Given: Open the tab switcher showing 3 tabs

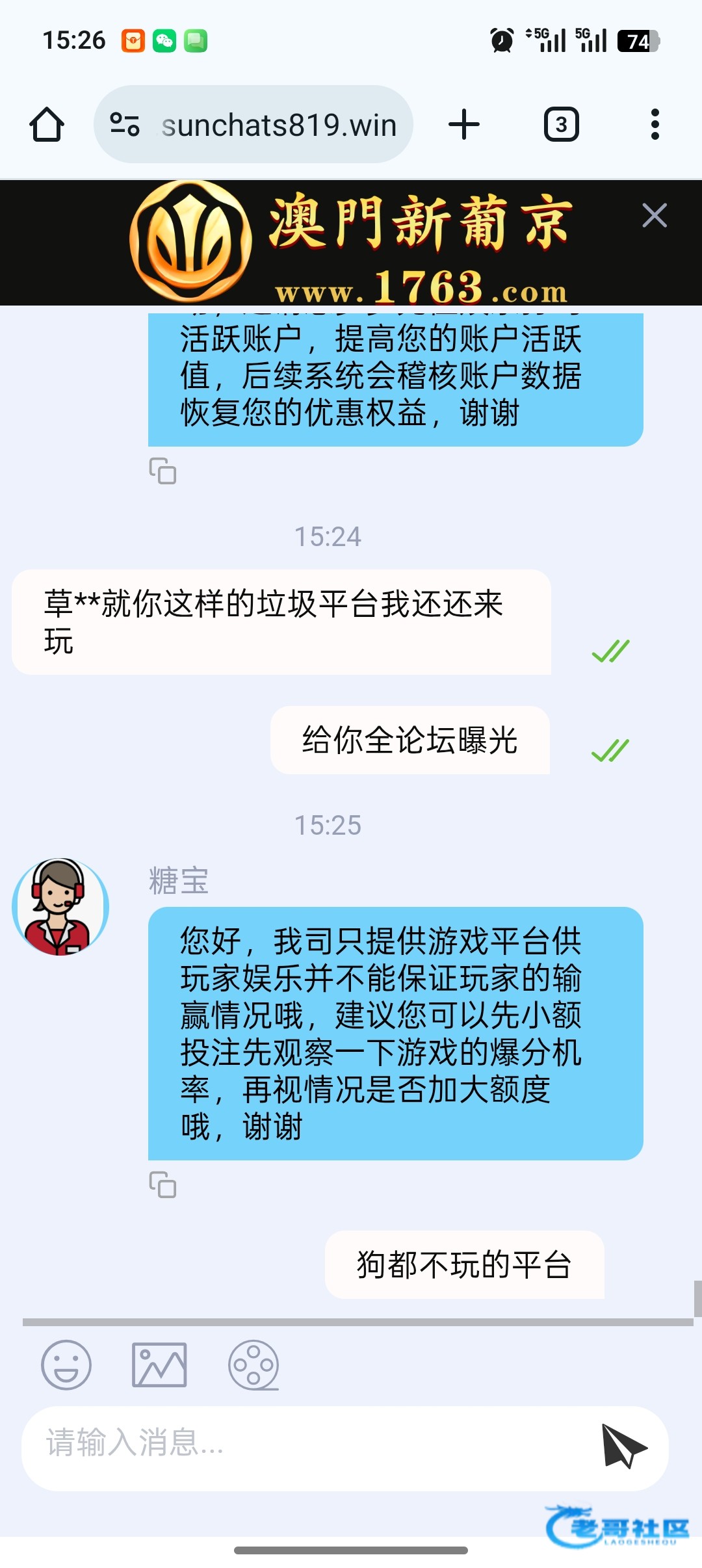Looking at the screenshot, I should click(561, 124).
